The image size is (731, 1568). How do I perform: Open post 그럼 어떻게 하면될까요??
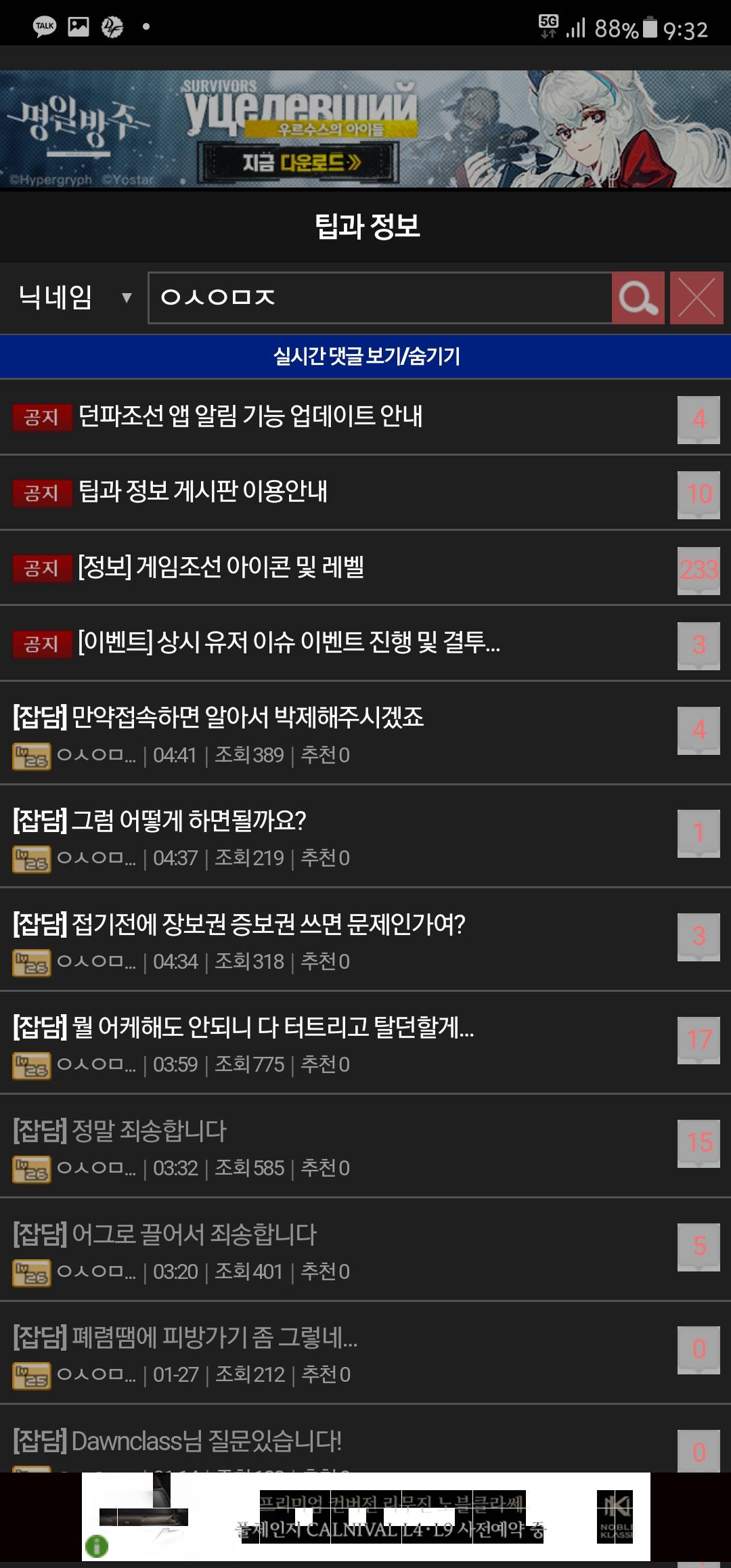pos(160,821)
